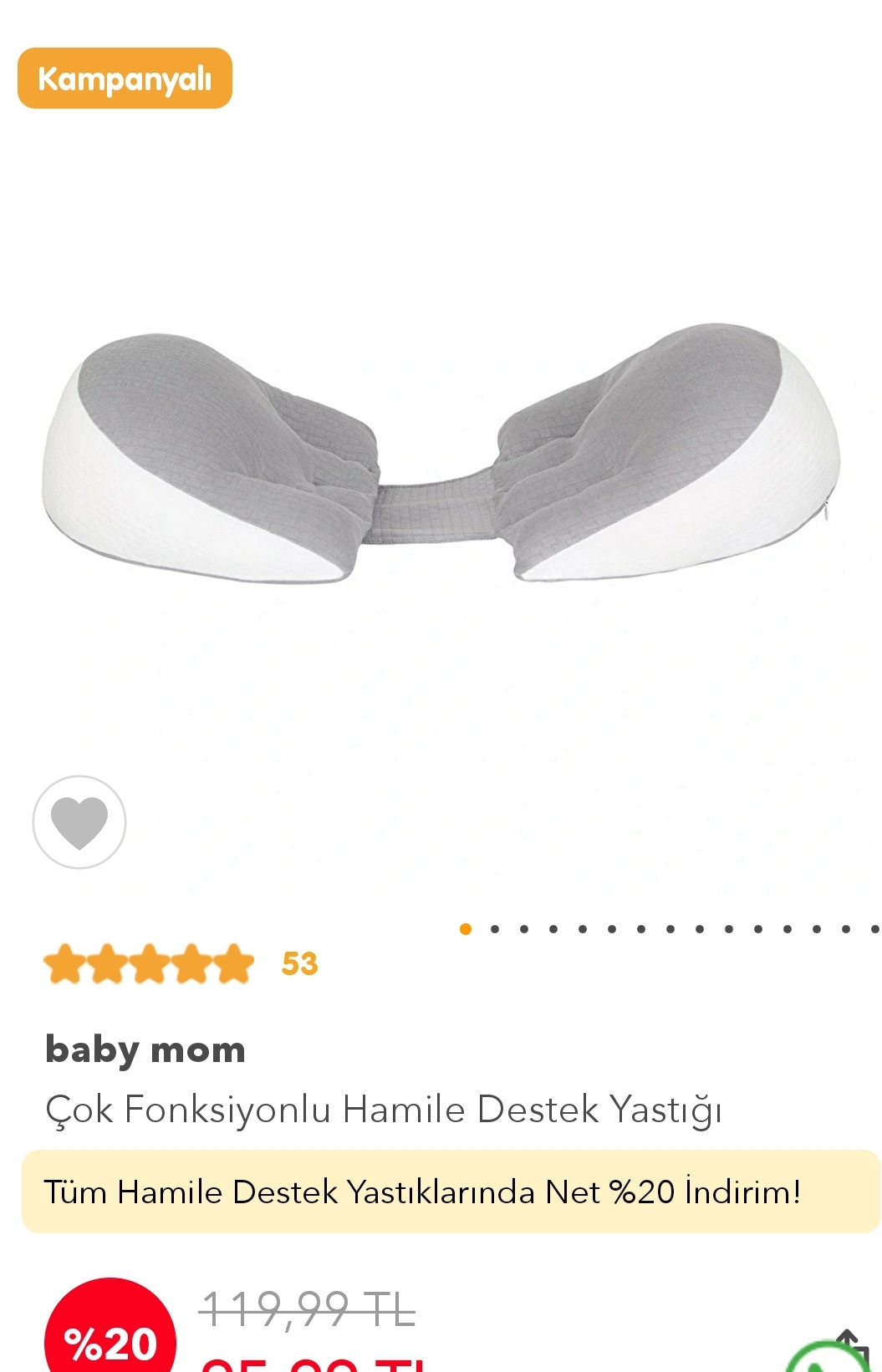
Task: Open the baby mom brand page
Action: (x=145, y=1049)
